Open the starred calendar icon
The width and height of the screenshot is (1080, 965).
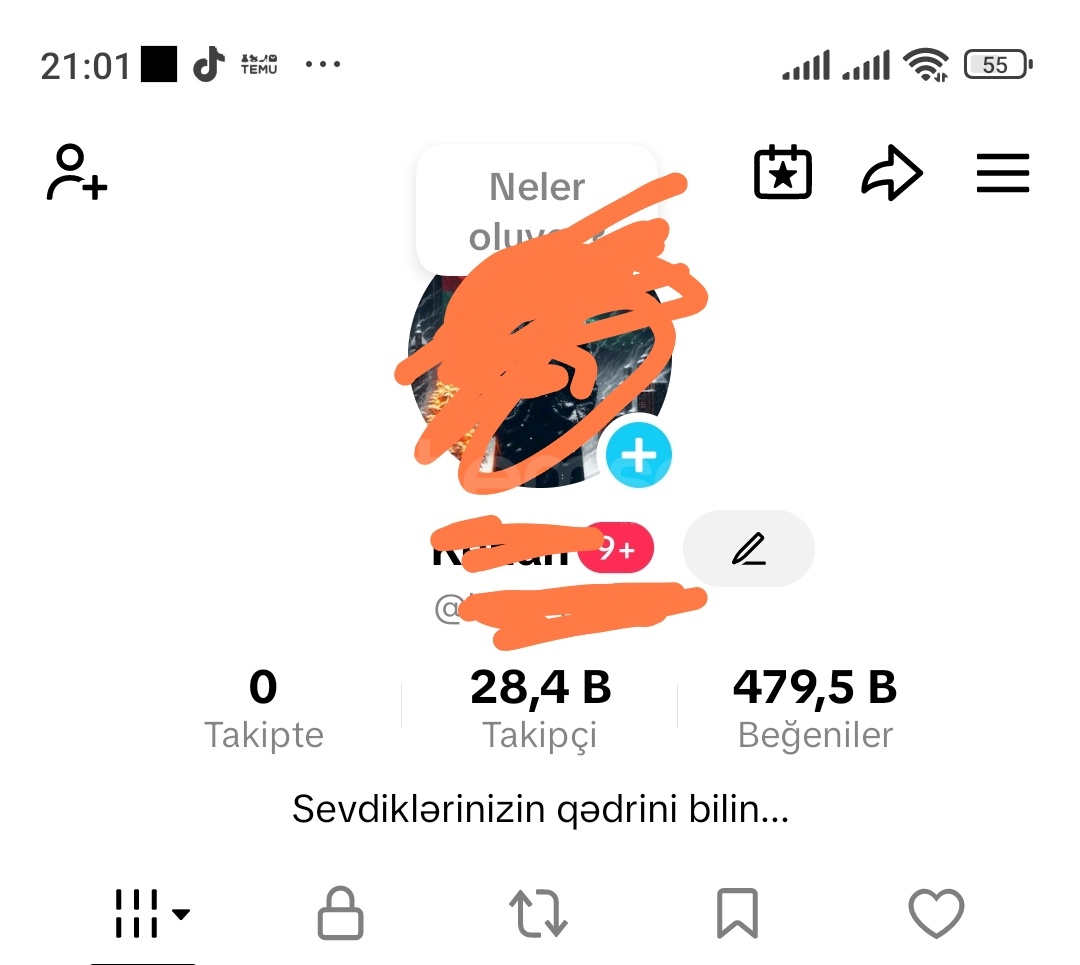[x=782, y=173]
